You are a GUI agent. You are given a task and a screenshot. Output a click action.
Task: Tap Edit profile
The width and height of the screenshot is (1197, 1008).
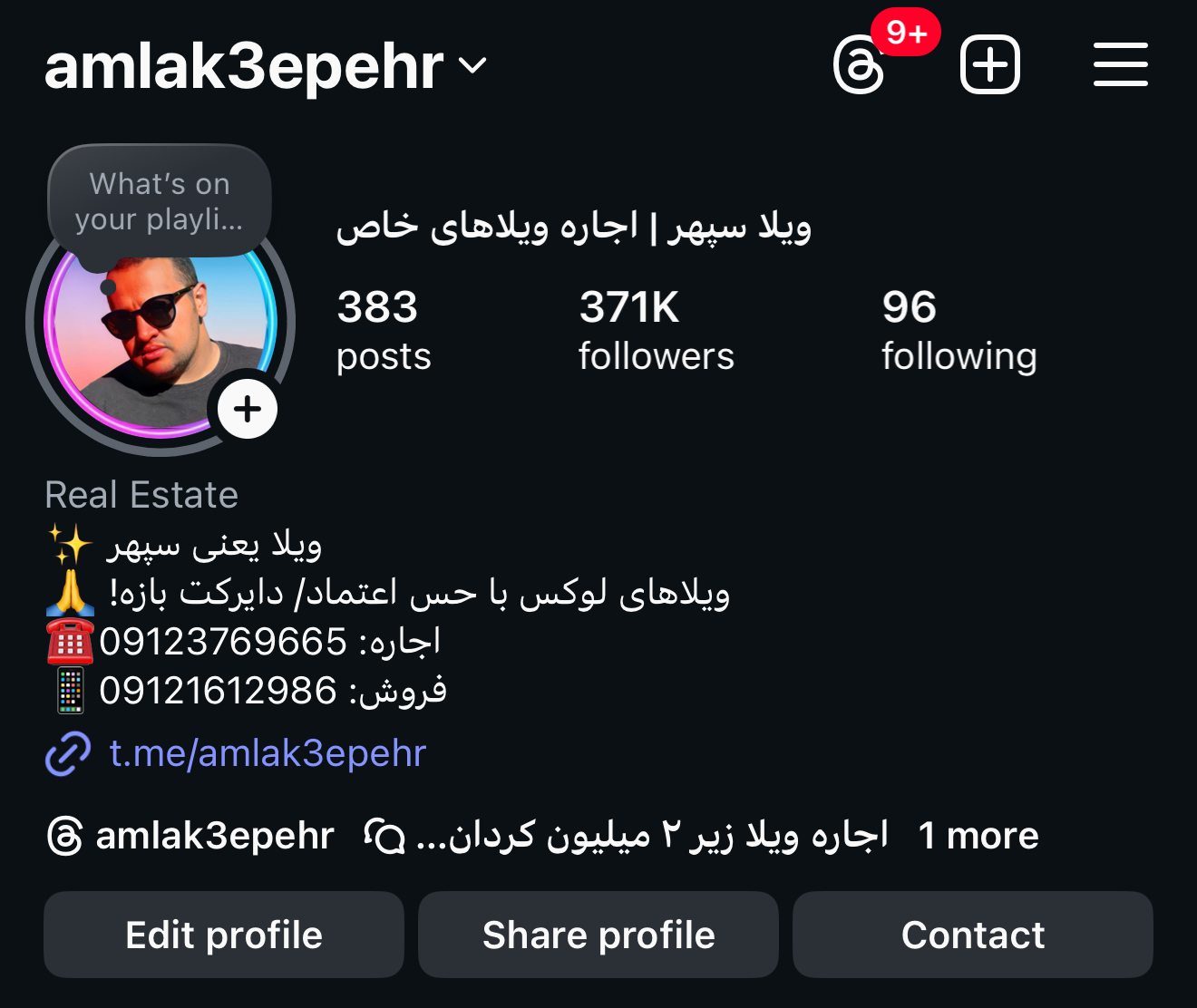pos(224,935)
